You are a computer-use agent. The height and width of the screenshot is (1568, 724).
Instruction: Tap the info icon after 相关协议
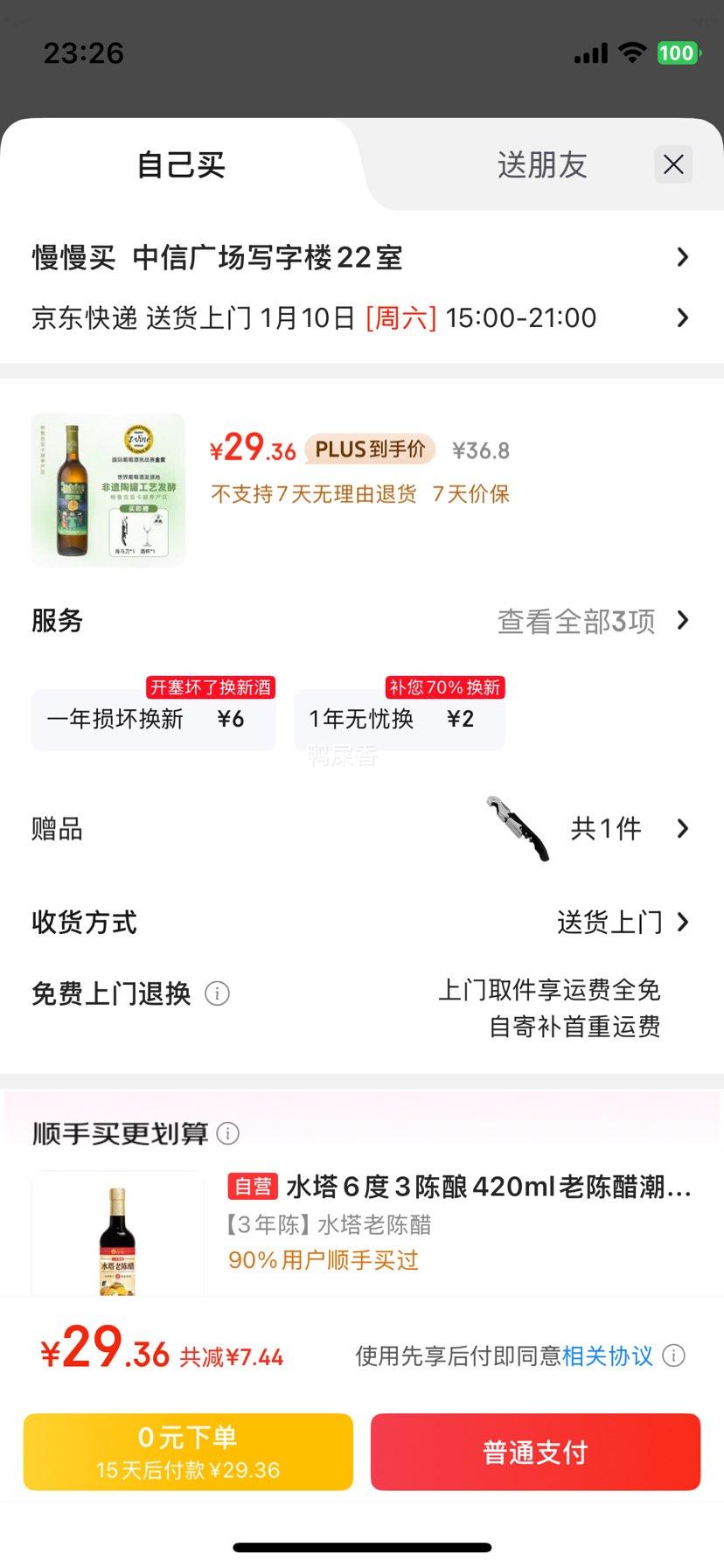coord(673,1356)
